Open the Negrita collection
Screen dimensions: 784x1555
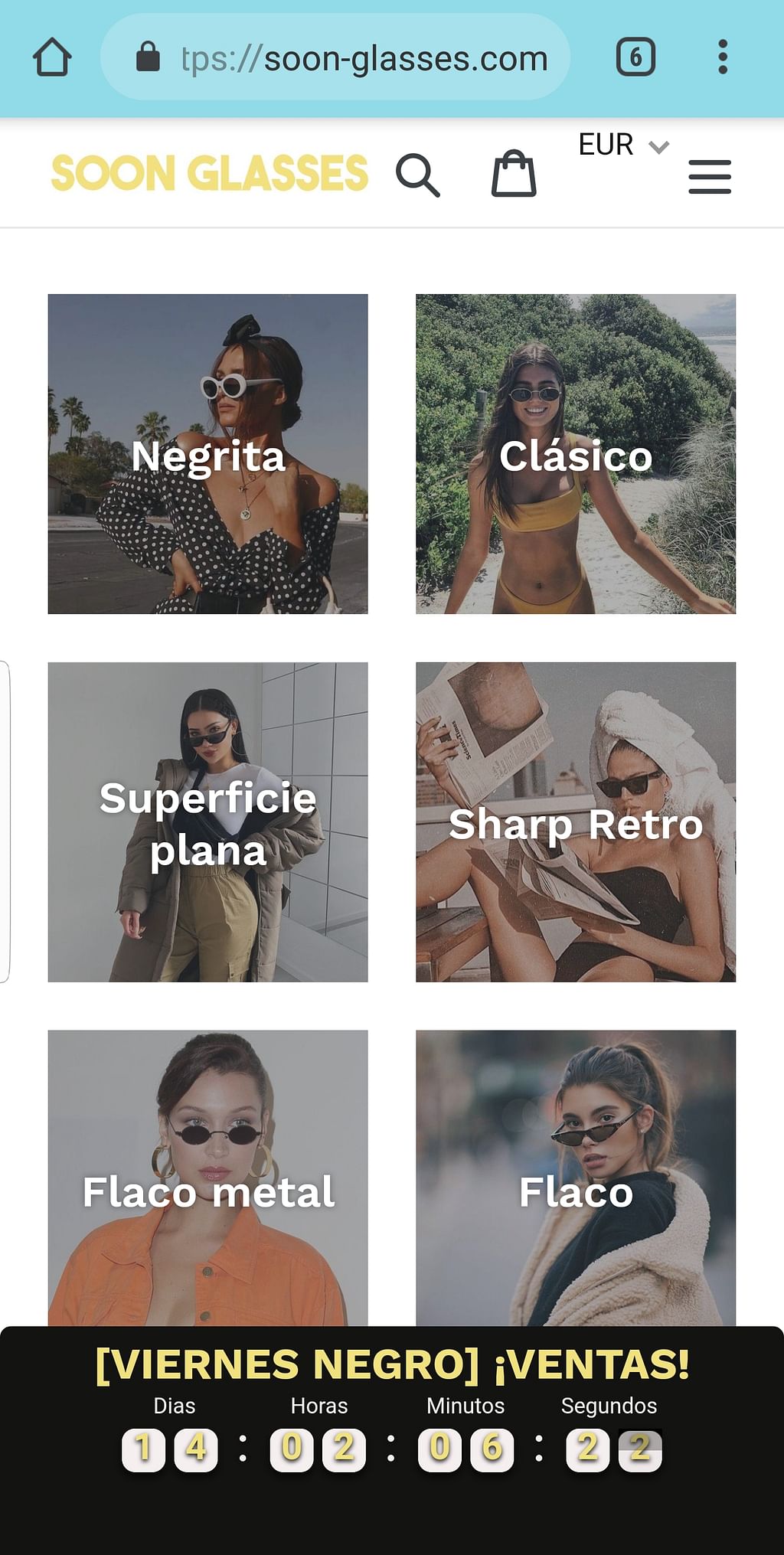pyautogui.click(x=207, y=454)
